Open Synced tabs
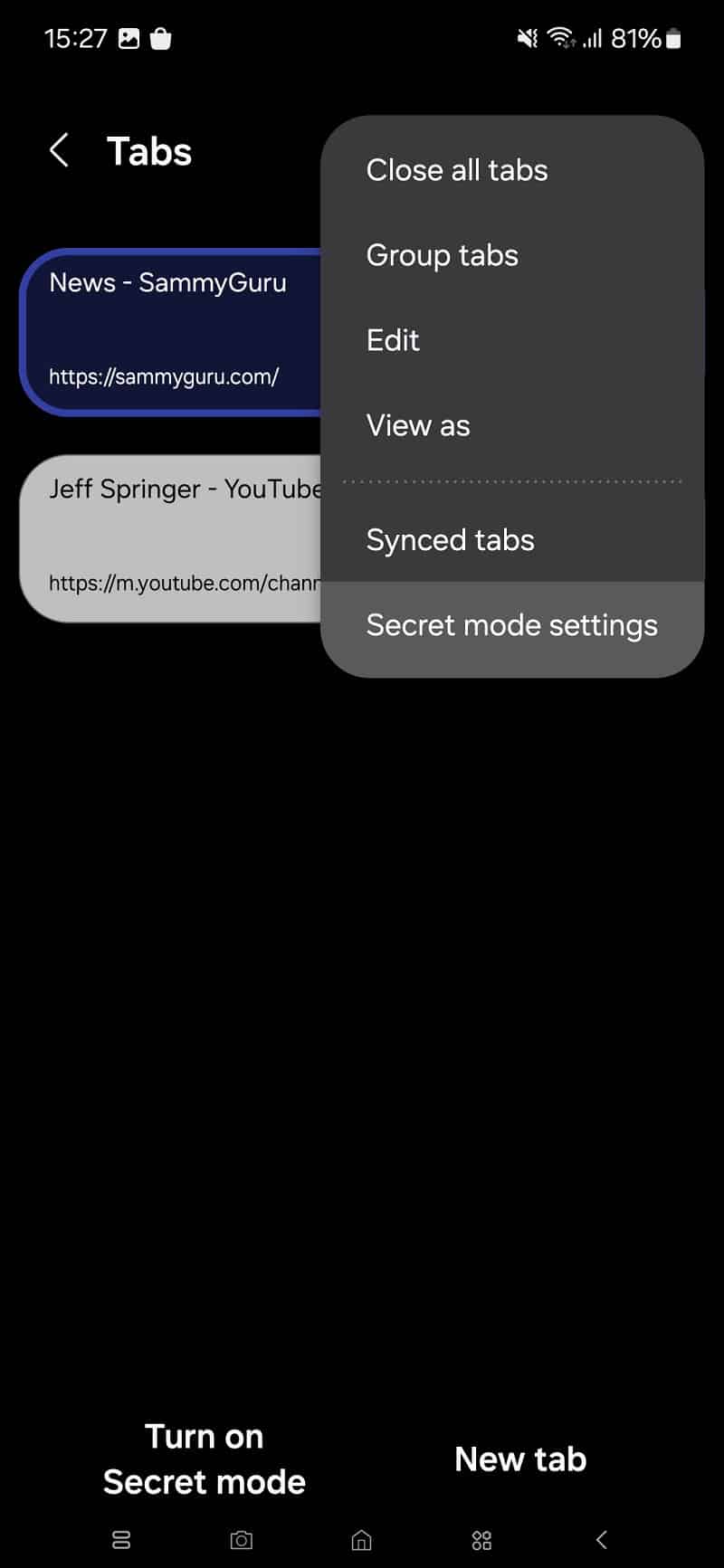The image size is (724, 1568). pyautogui.click(x=512, y=540)
